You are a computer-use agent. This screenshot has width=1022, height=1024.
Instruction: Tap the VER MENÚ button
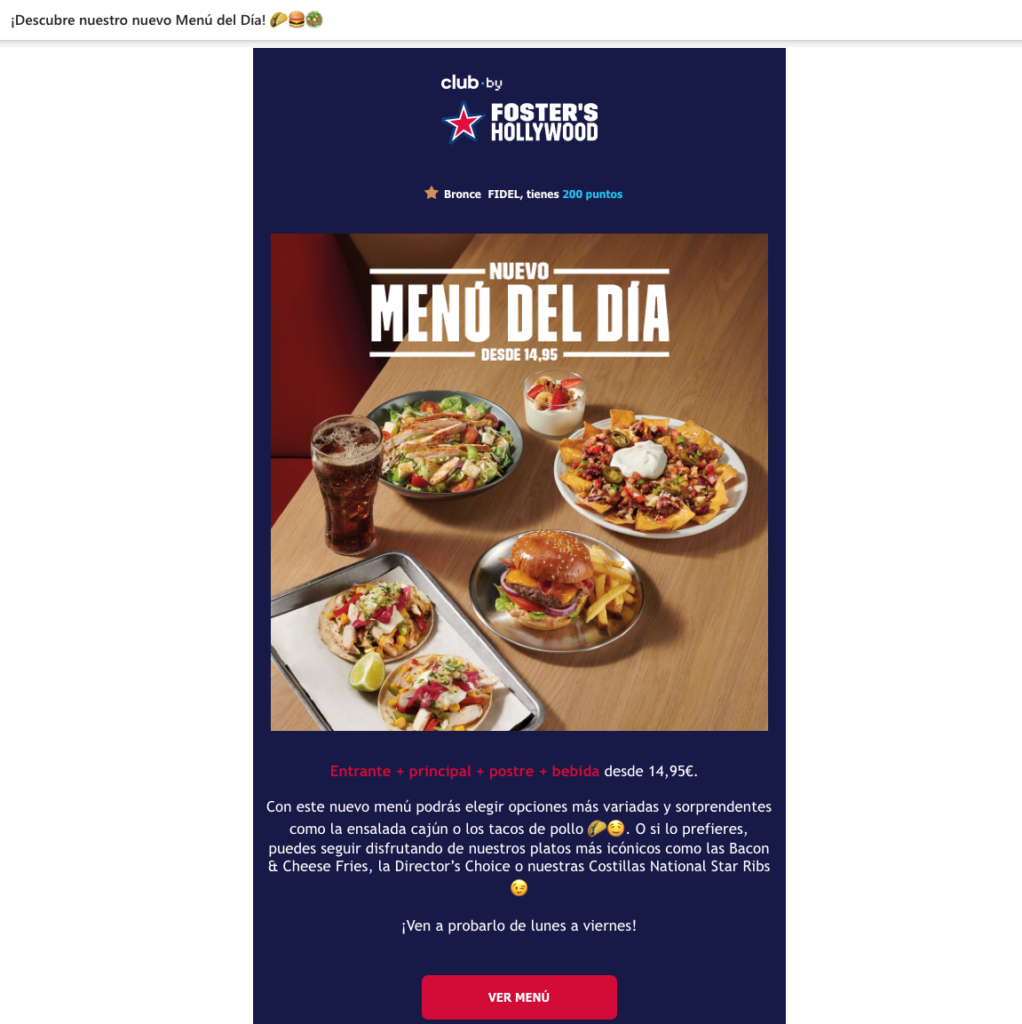click(519, 997)
